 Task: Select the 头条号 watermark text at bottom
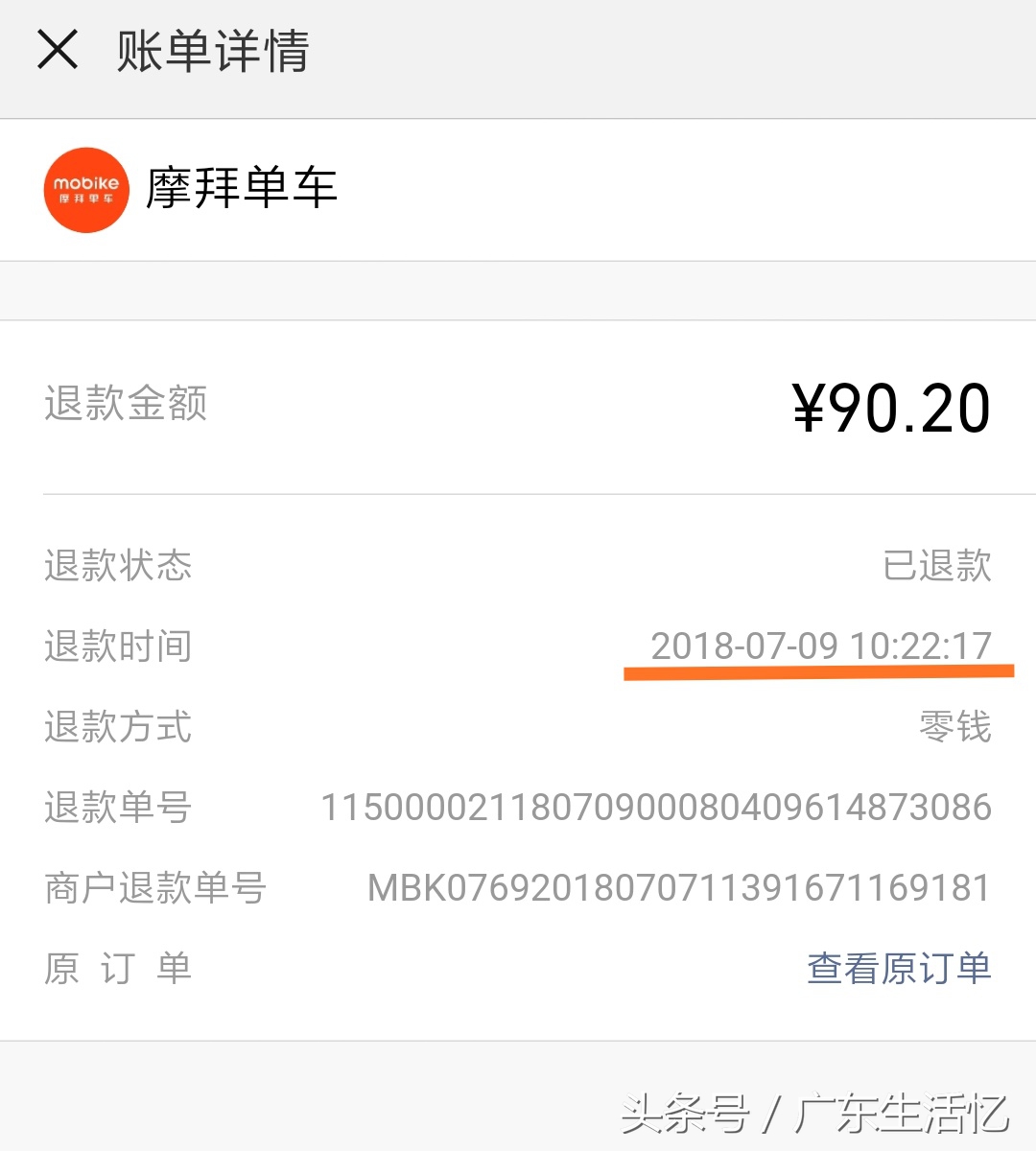coord(686,1110)
